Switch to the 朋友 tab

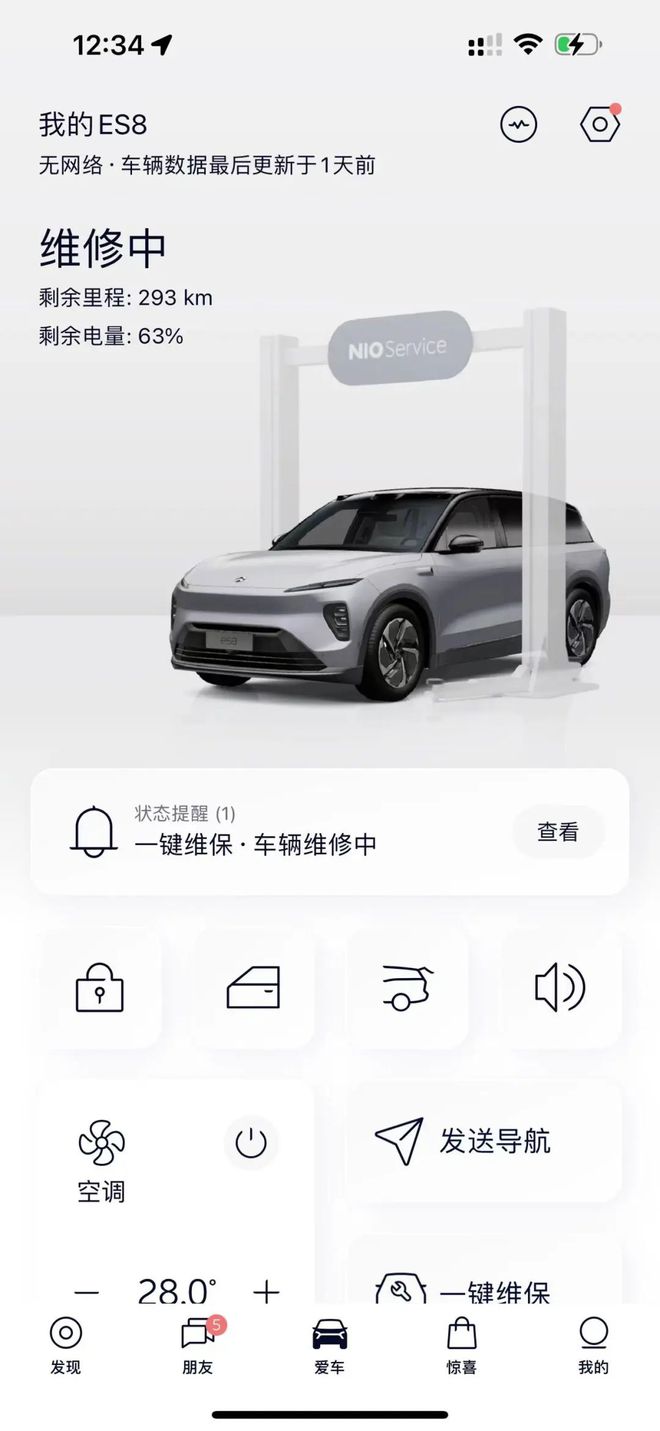[x=198, y=1346]
